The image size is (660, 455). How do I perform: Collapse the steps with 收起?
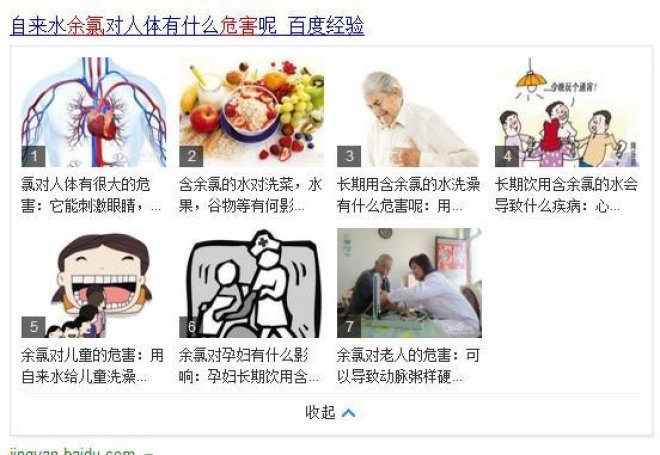point(330,412)
